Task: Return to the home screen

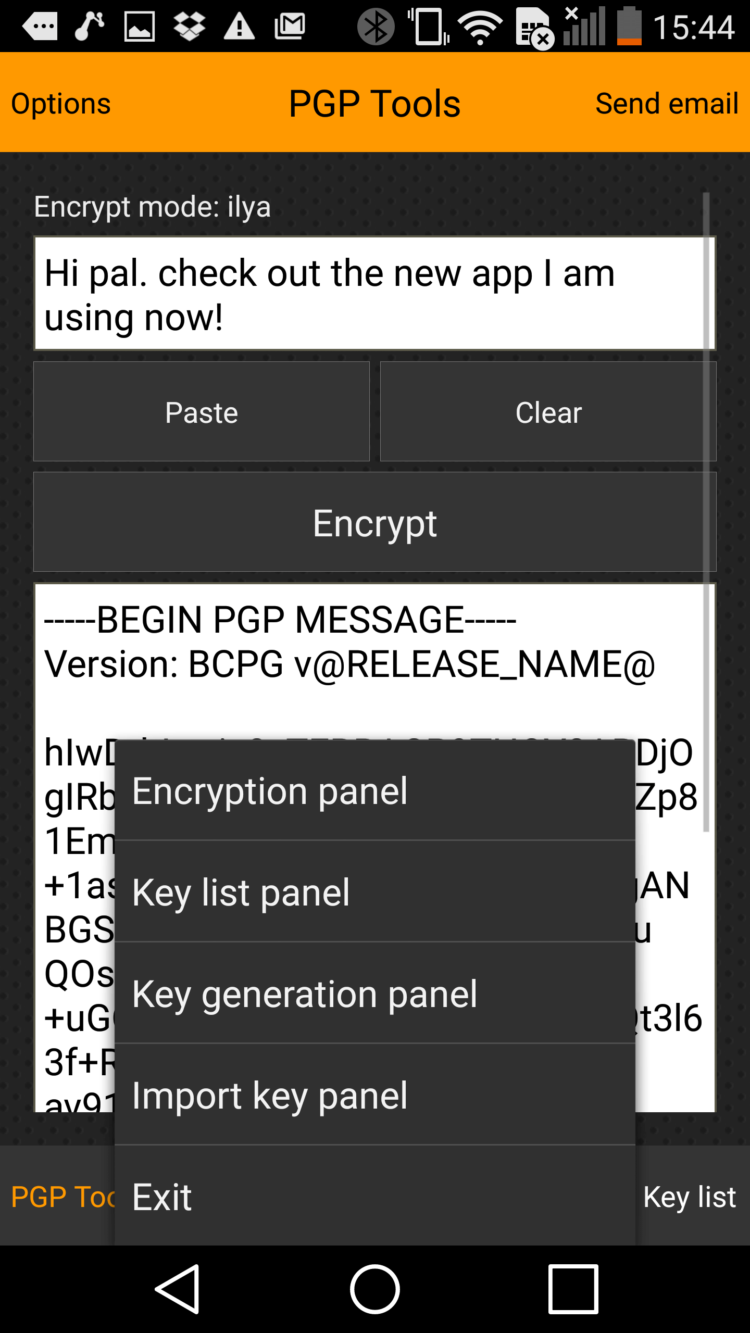Action: coord(375,1289)
